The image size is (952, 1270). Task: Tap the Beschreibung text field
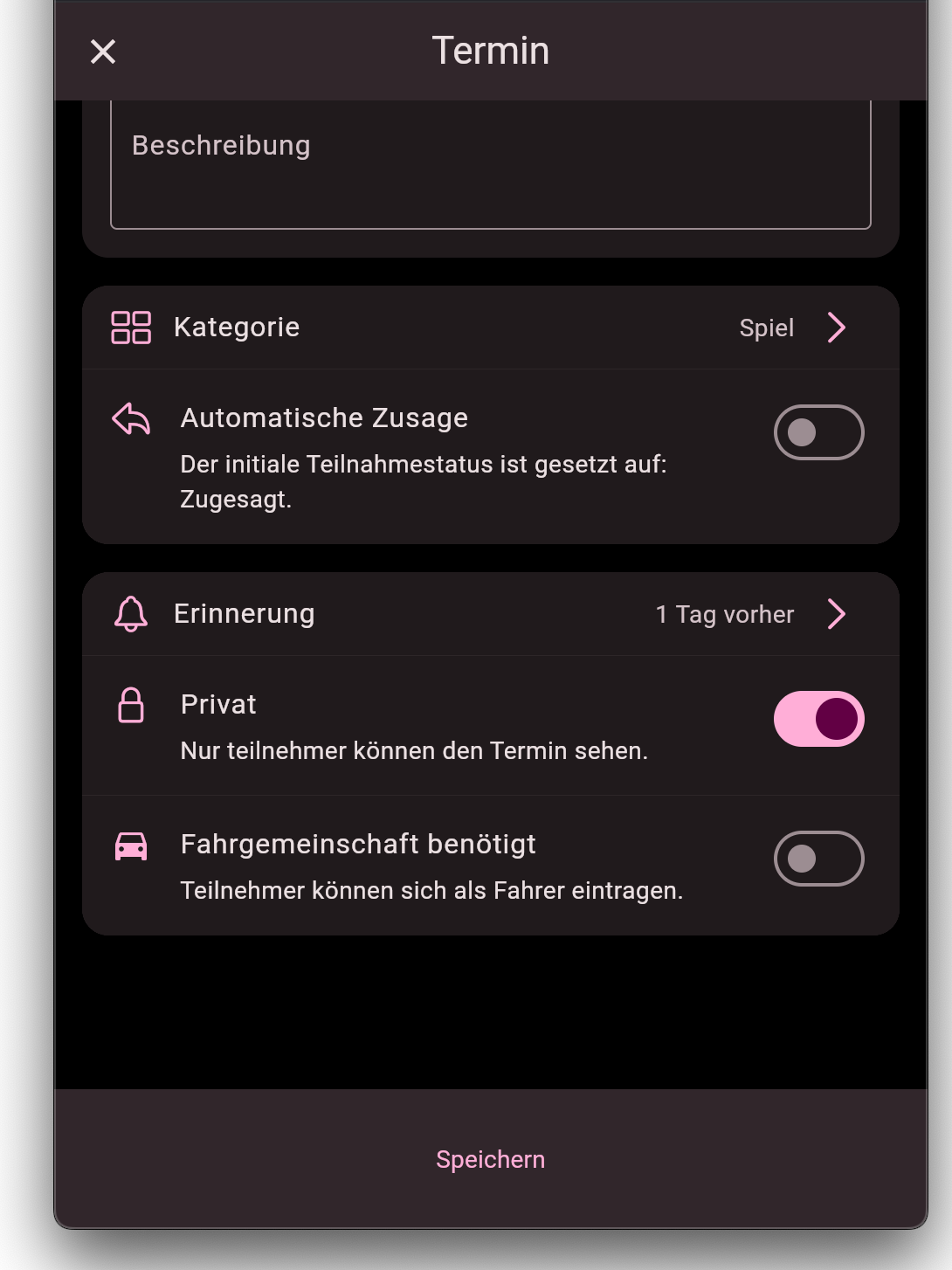coord(490,164)
